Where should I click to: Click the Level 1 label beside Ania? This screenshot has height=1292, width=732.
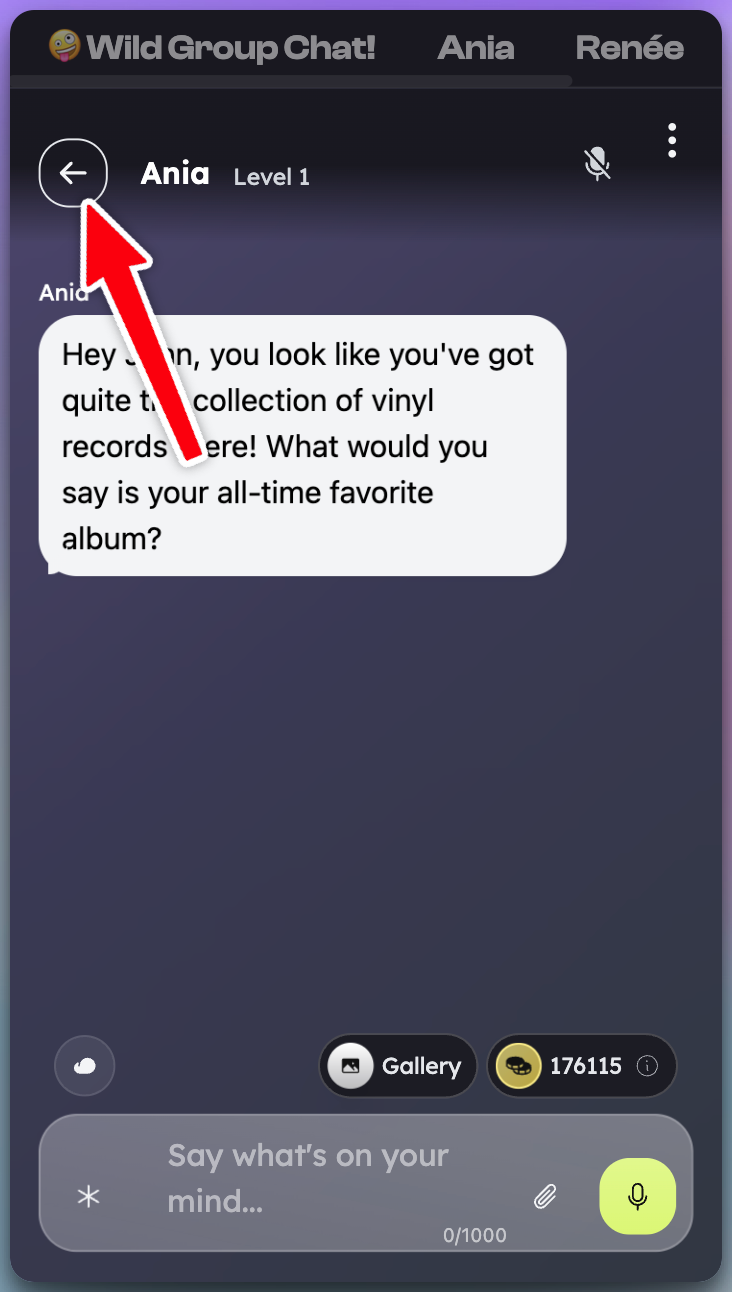tap(271, 177)
